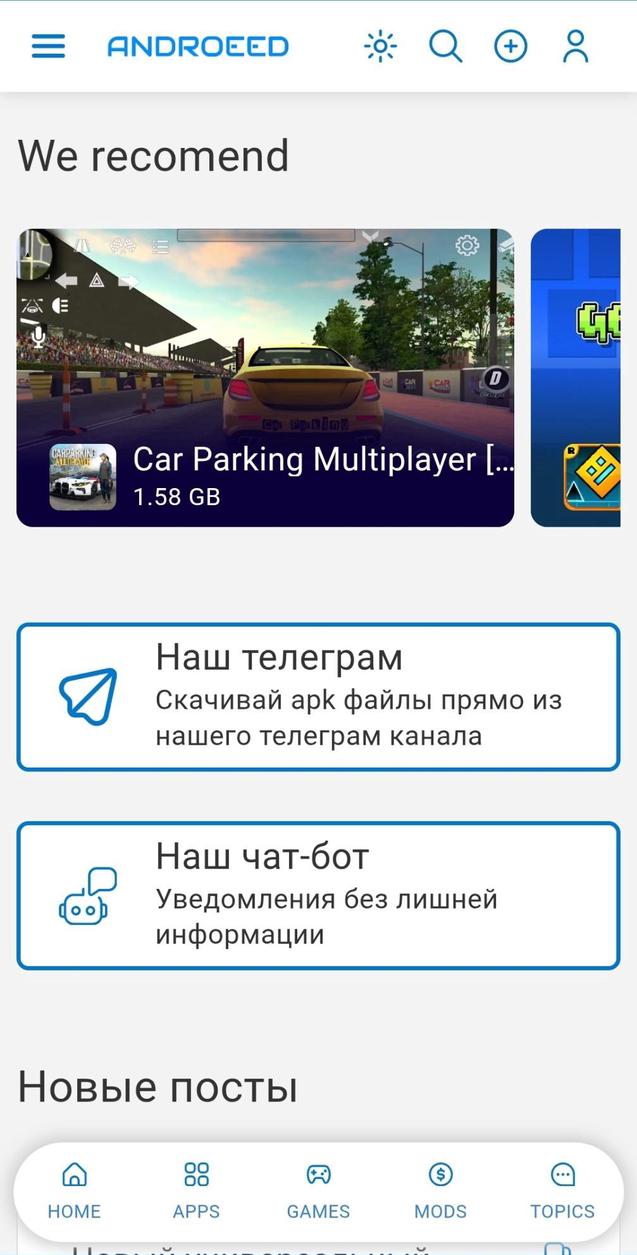Switch to the Games tab

(318, 1190)
